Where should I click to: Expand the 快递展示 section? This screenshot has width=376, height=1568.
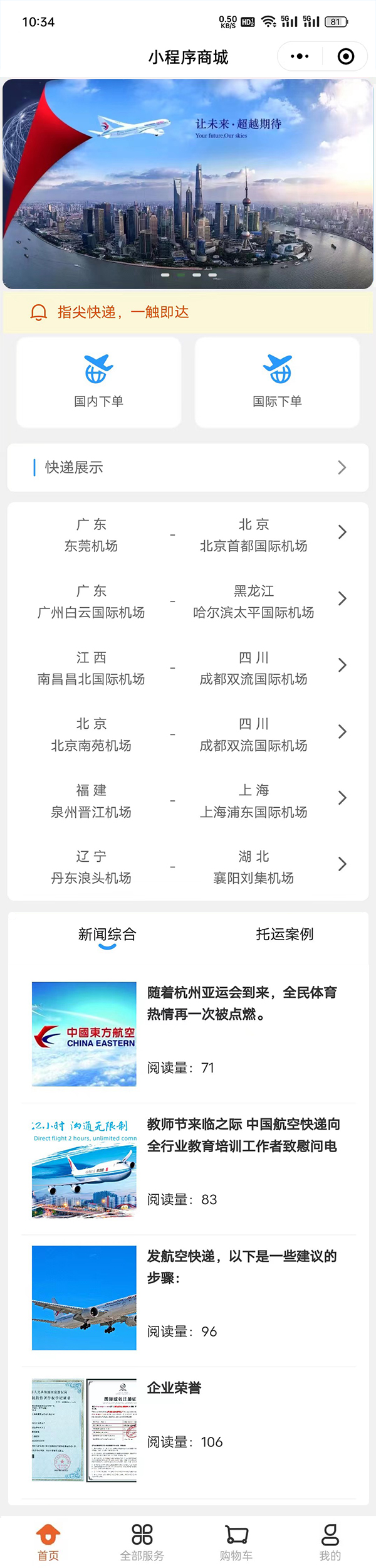coord(342,467)
